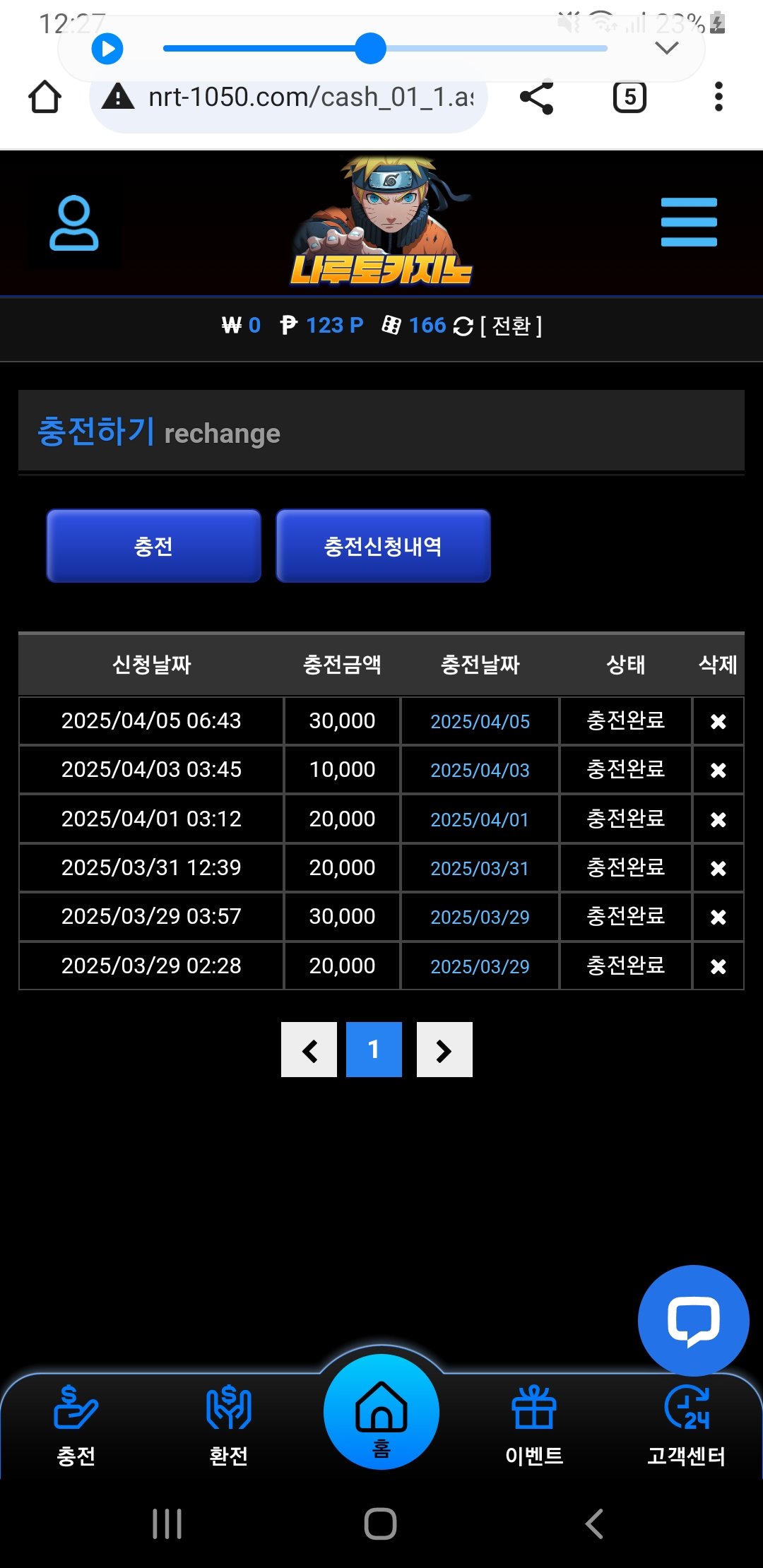Open the hamburger menu
Screen dimensions: 763x1568
click(689, 222)
